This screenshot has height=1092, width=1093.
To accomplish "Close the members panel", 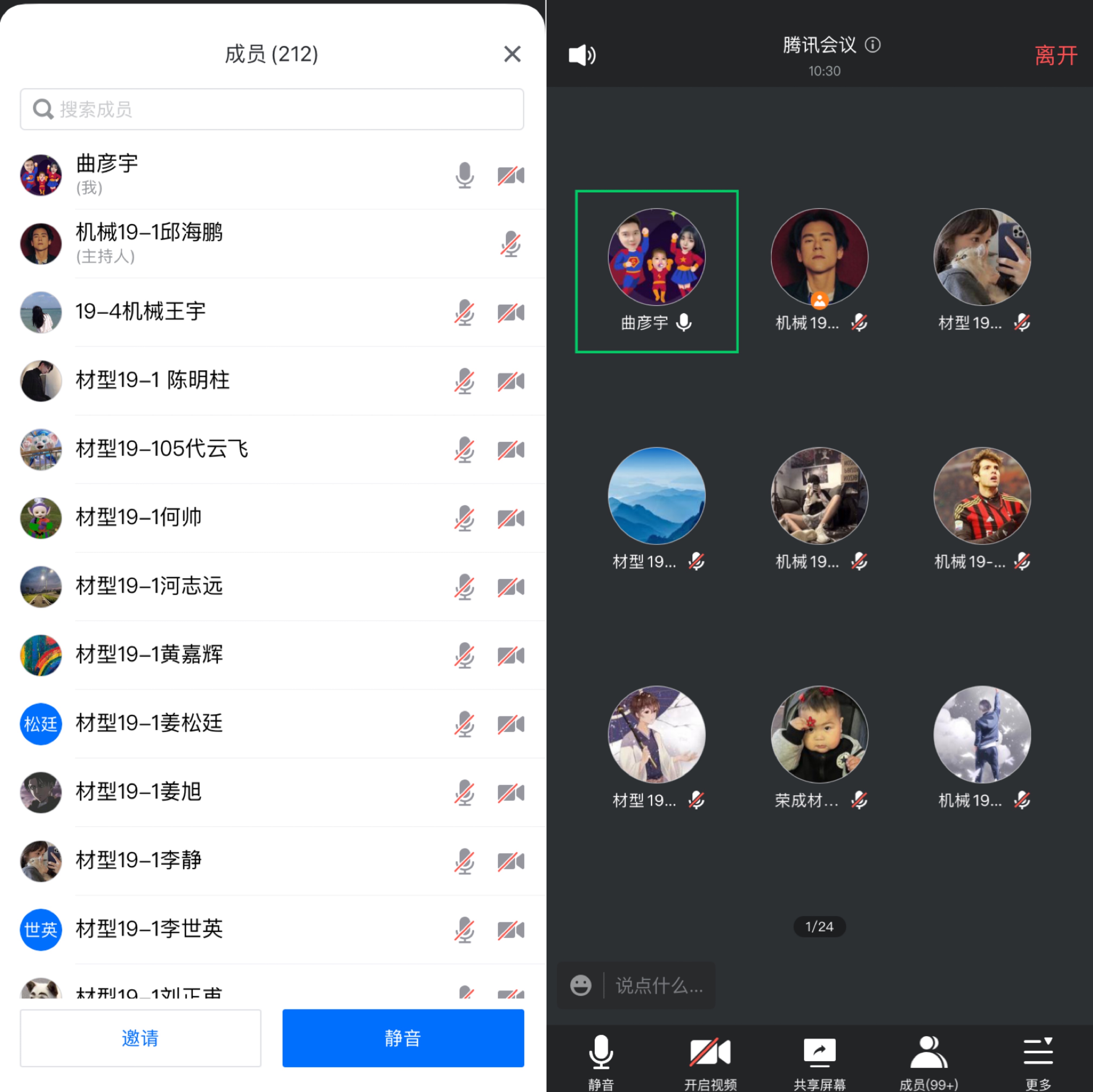I will coord(512,54).
